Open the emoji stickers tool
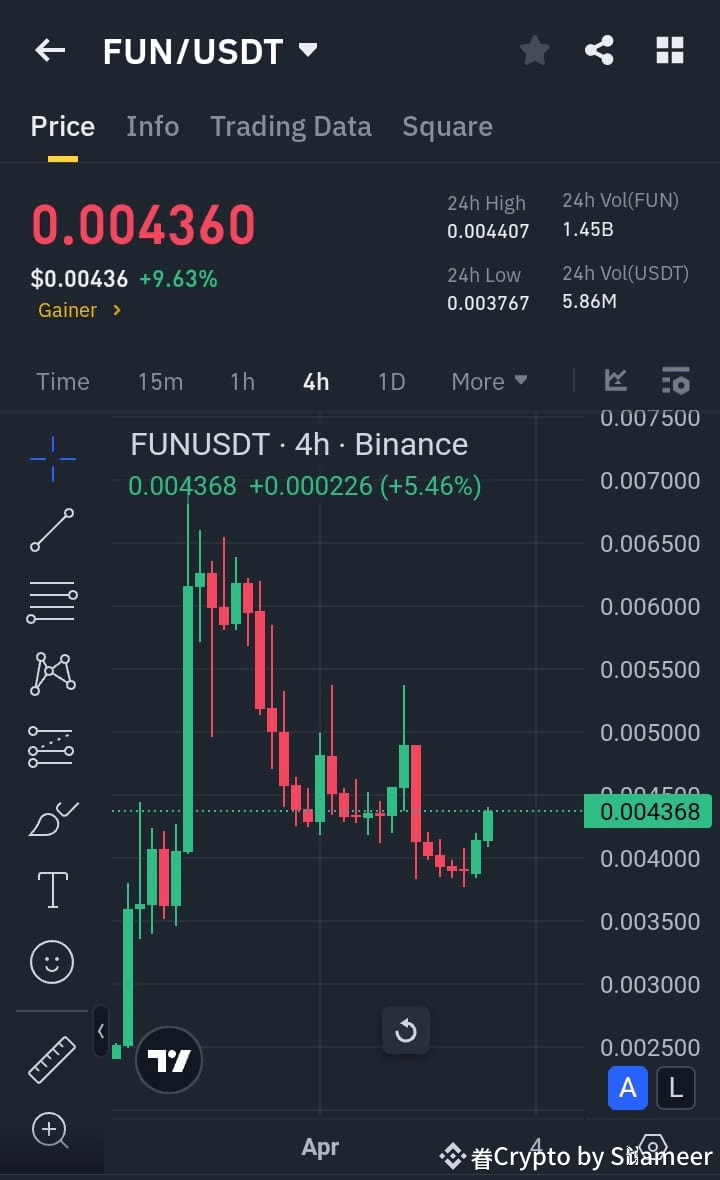 pos(52,961)
